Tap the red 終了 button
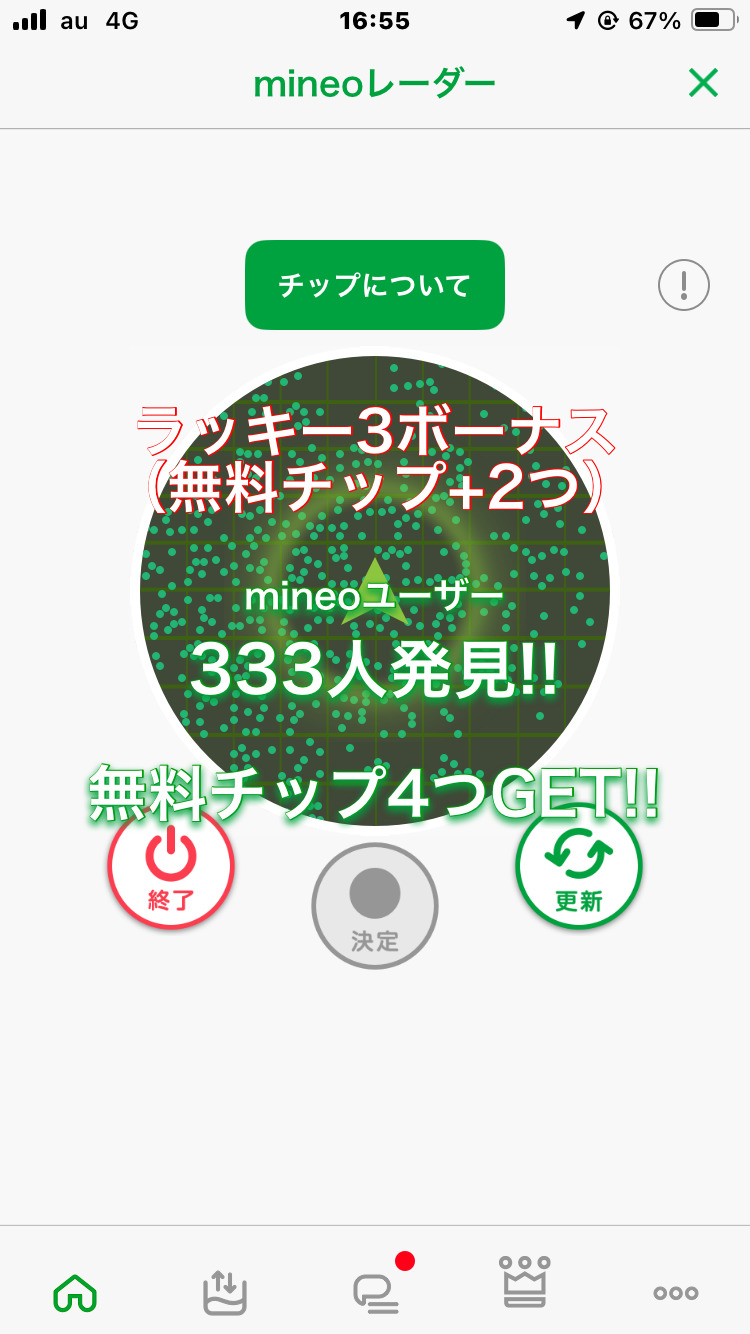Screen dimensions: 750x1334 click(x=171, y=868)
